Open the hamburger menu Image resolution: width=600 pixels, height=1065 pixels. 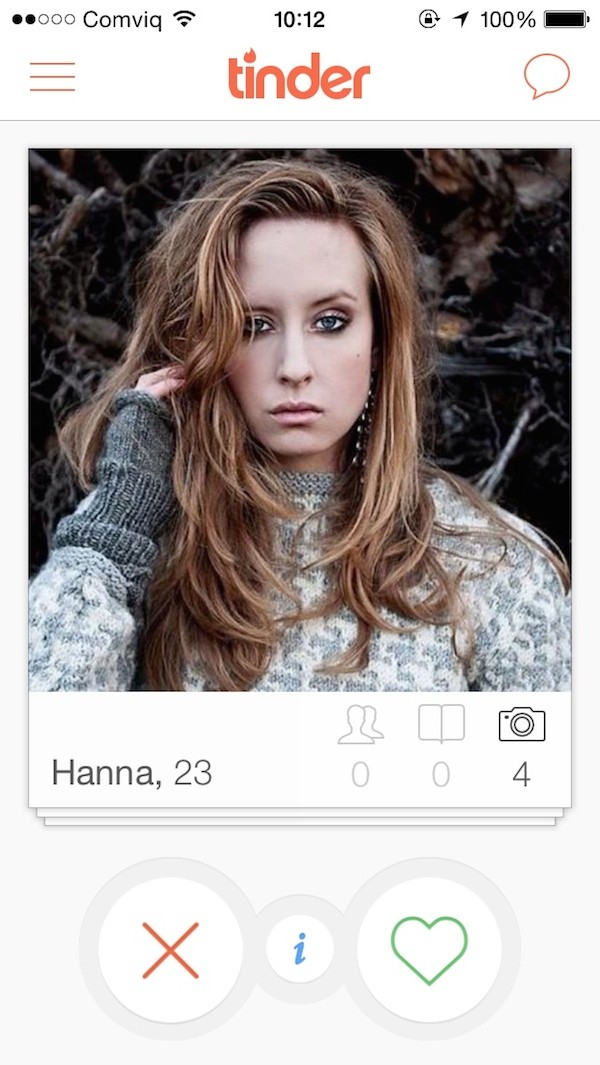coord(52,77)
